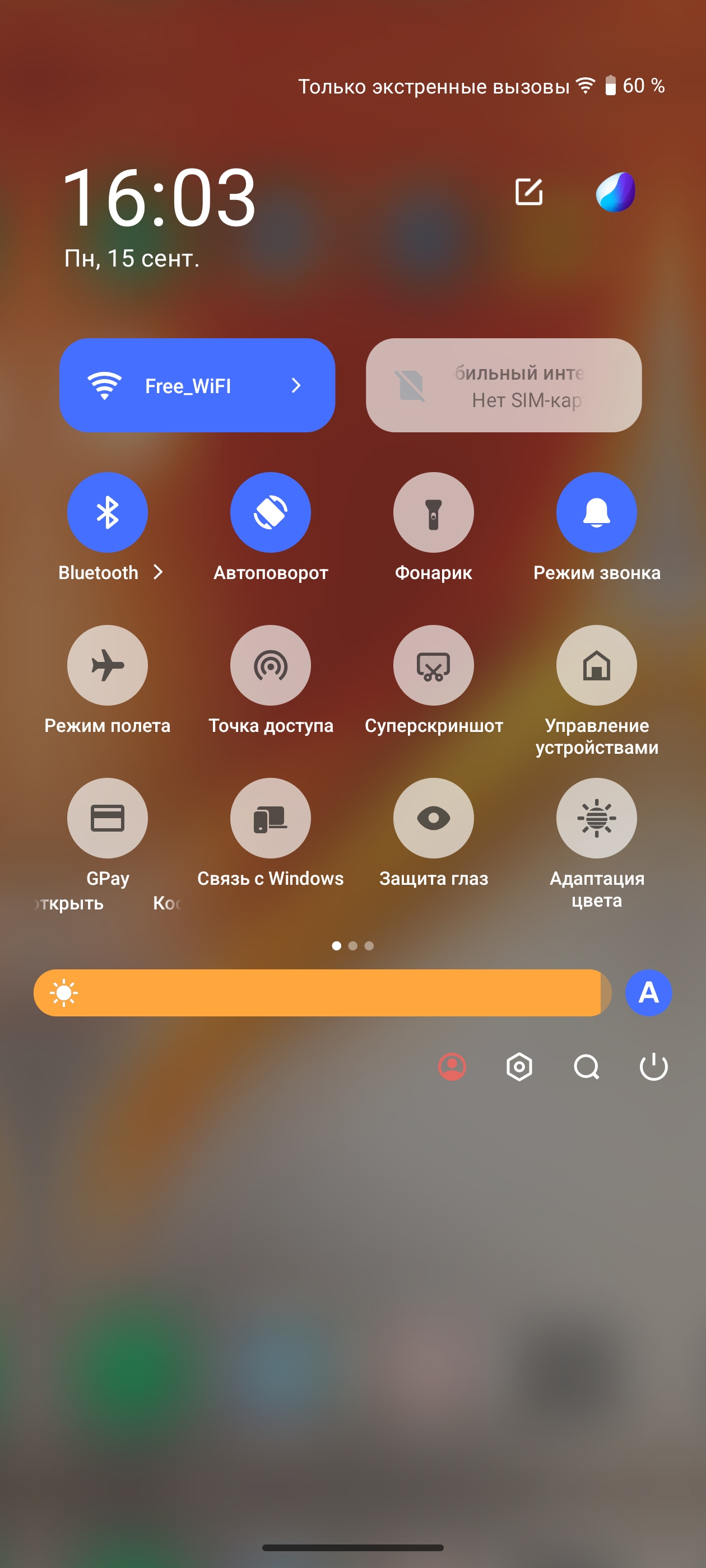Screen dimensions: 706x1568
Task: Open system settings gear
Action: coord(519,1067)
